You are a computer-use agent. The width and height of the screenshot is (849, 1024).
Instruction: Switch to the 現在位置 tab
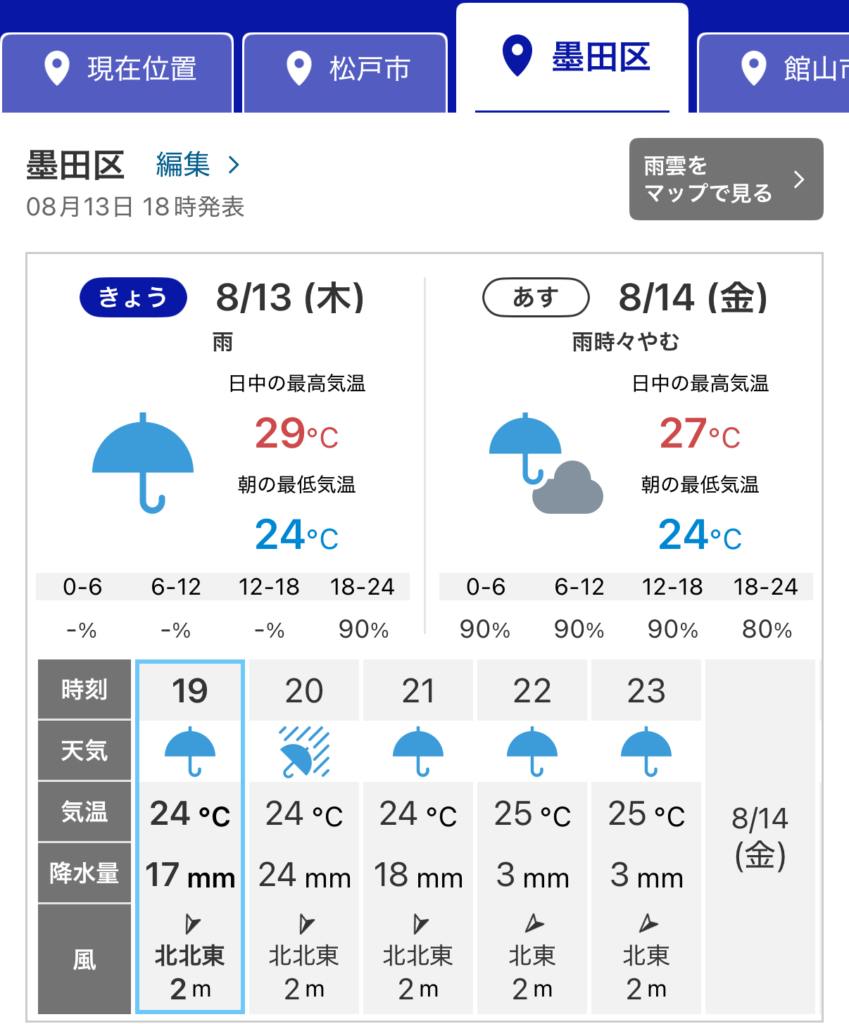[x=118, y=72]
